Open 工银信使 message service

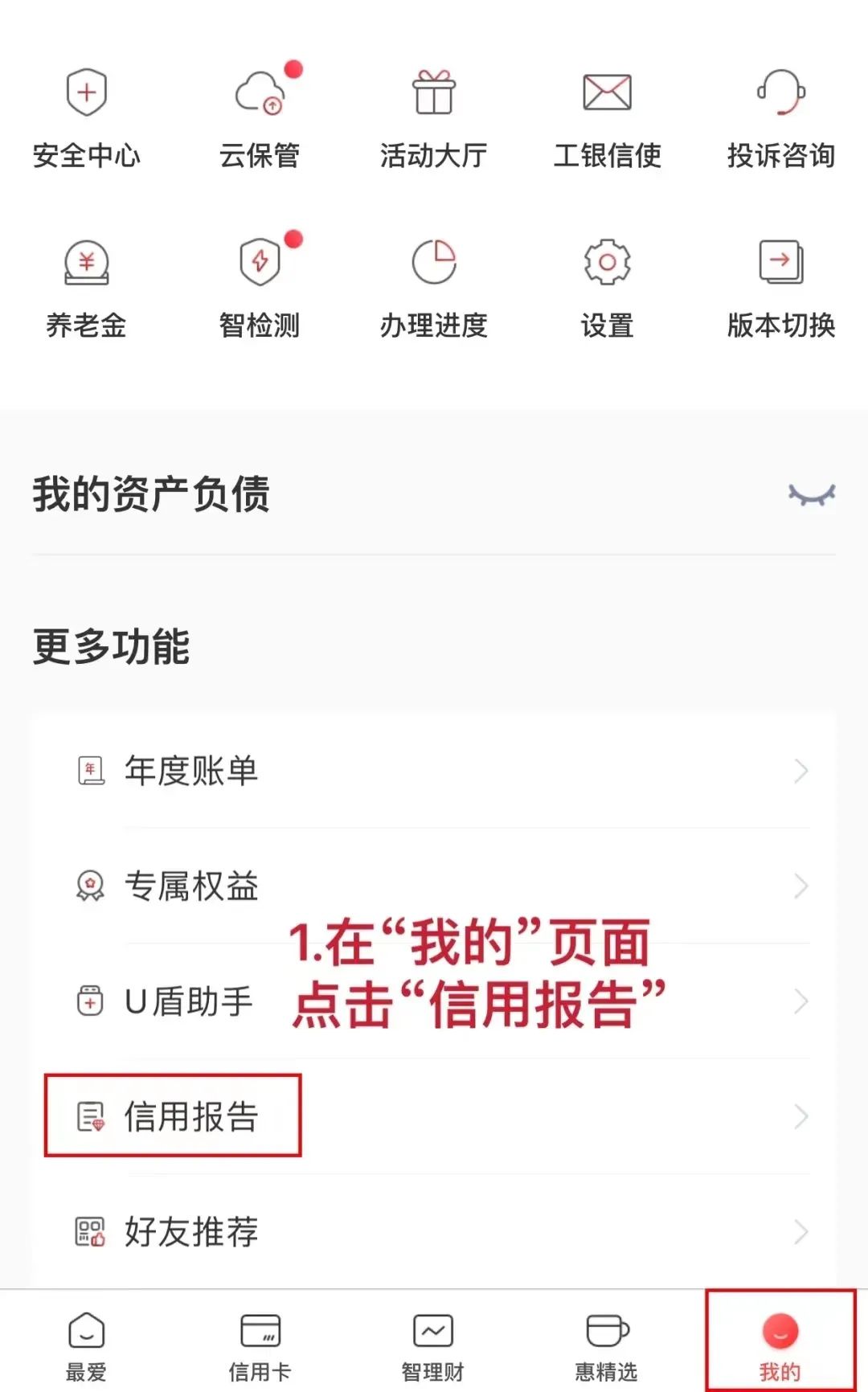click(608, 117)
